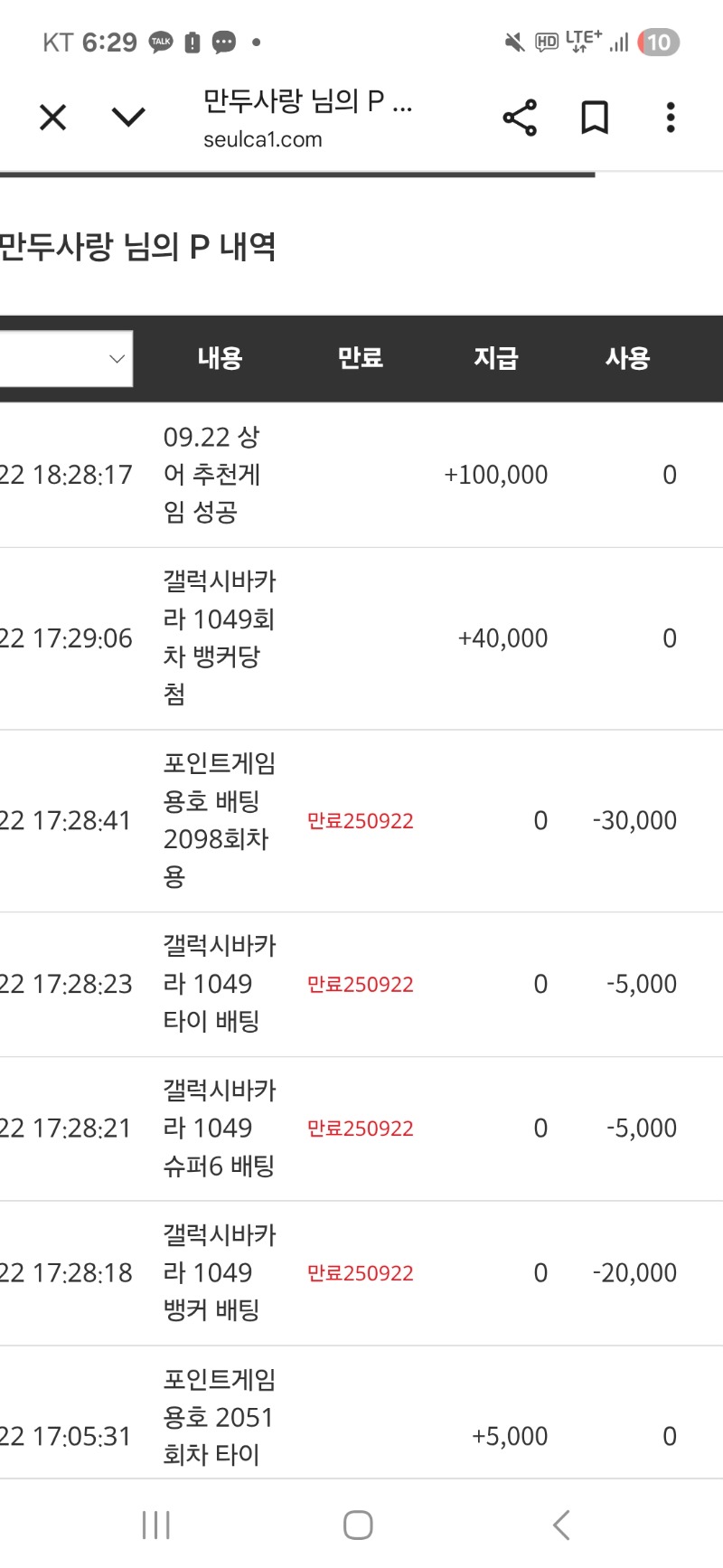Screen dimensions: 723x1568
Task: Bookmark the current page
Action: [x=595, y=118]
